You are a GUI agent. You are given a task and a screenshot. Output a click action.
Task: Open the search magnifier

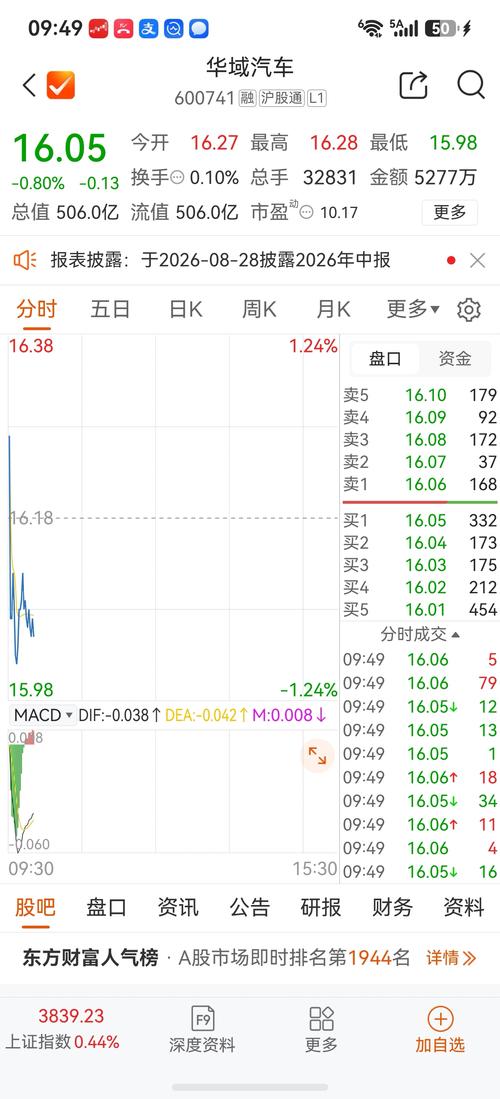point(471,85)
